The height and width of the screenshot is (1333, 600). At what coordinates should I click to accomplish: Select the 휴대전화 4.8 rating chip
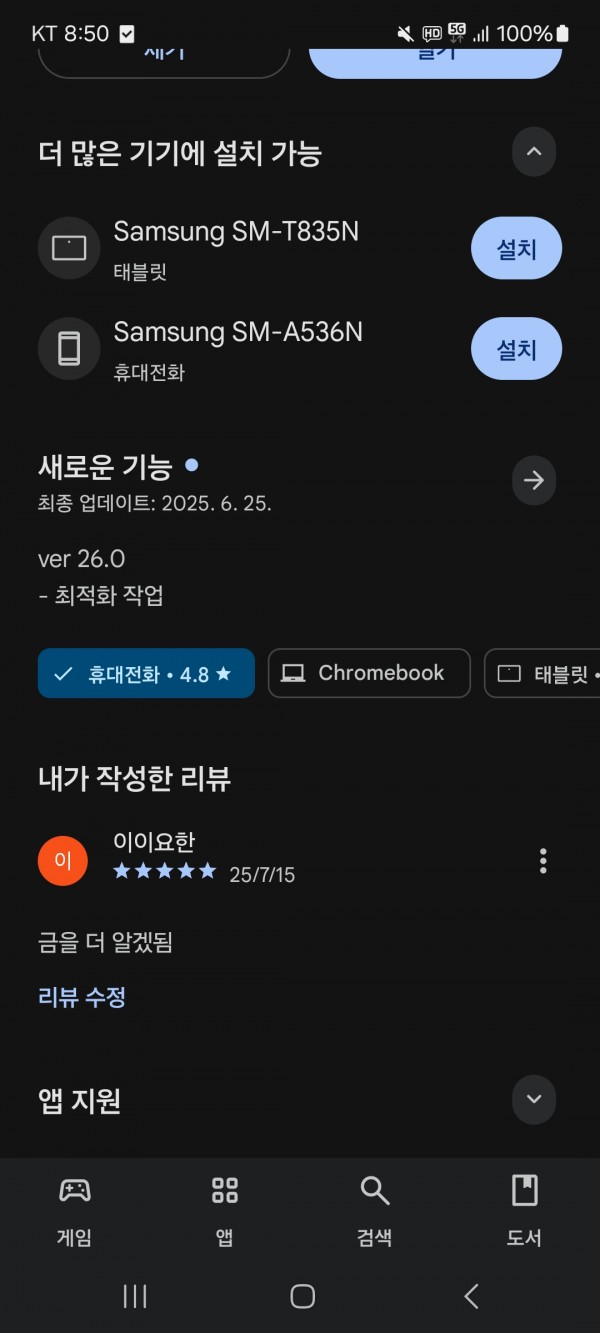pyautogui.click(x=146, y=673)
